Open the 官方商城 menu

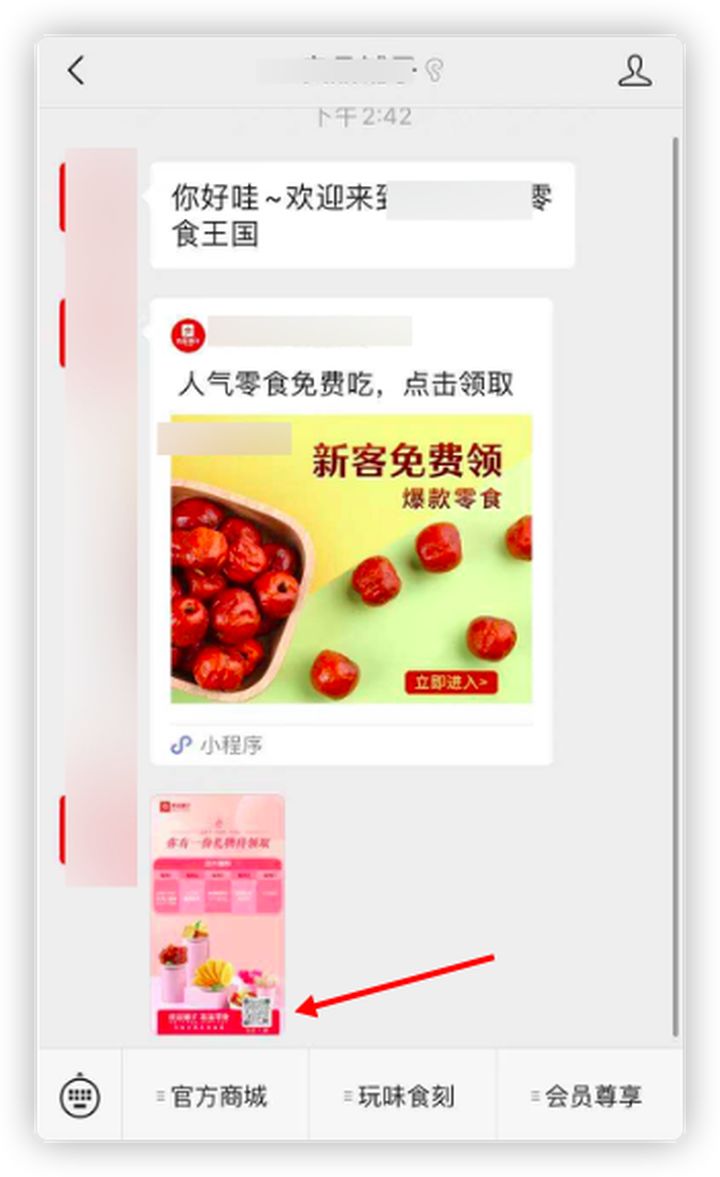pyautogui.click(x=215, y=1097)
